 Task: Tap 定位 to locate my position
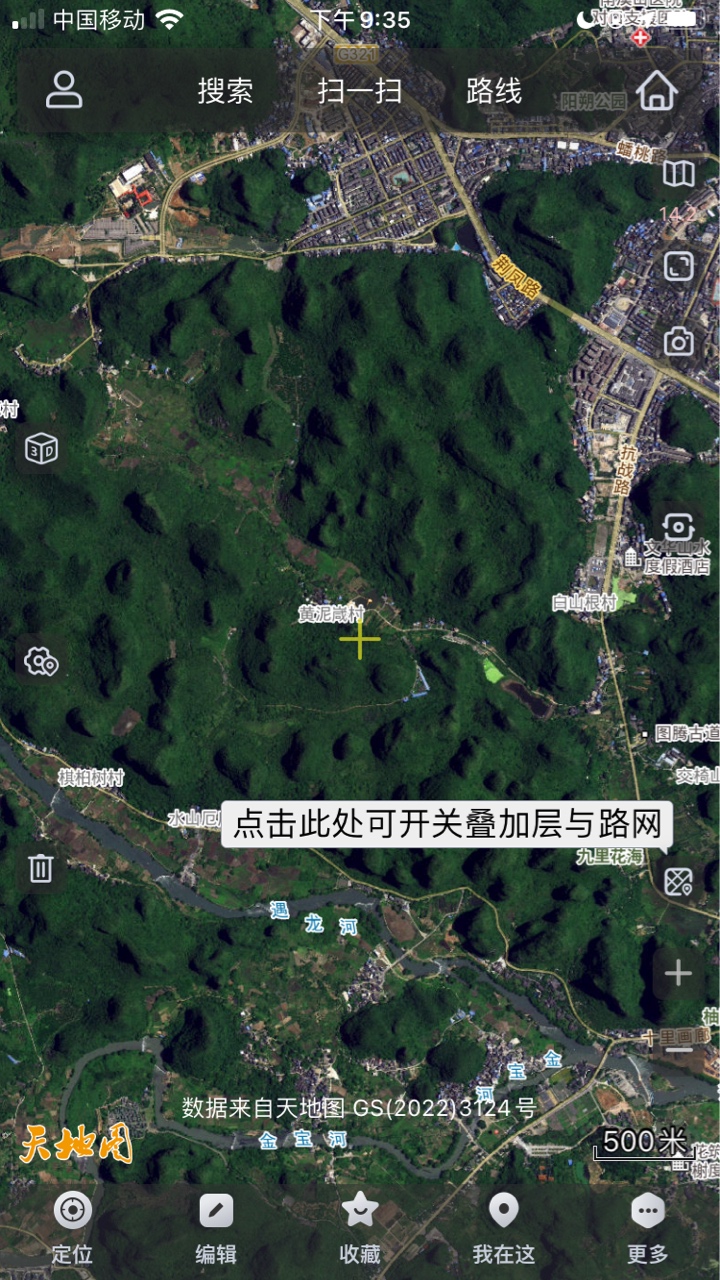pyautogui.click(x=72, y=1228)
